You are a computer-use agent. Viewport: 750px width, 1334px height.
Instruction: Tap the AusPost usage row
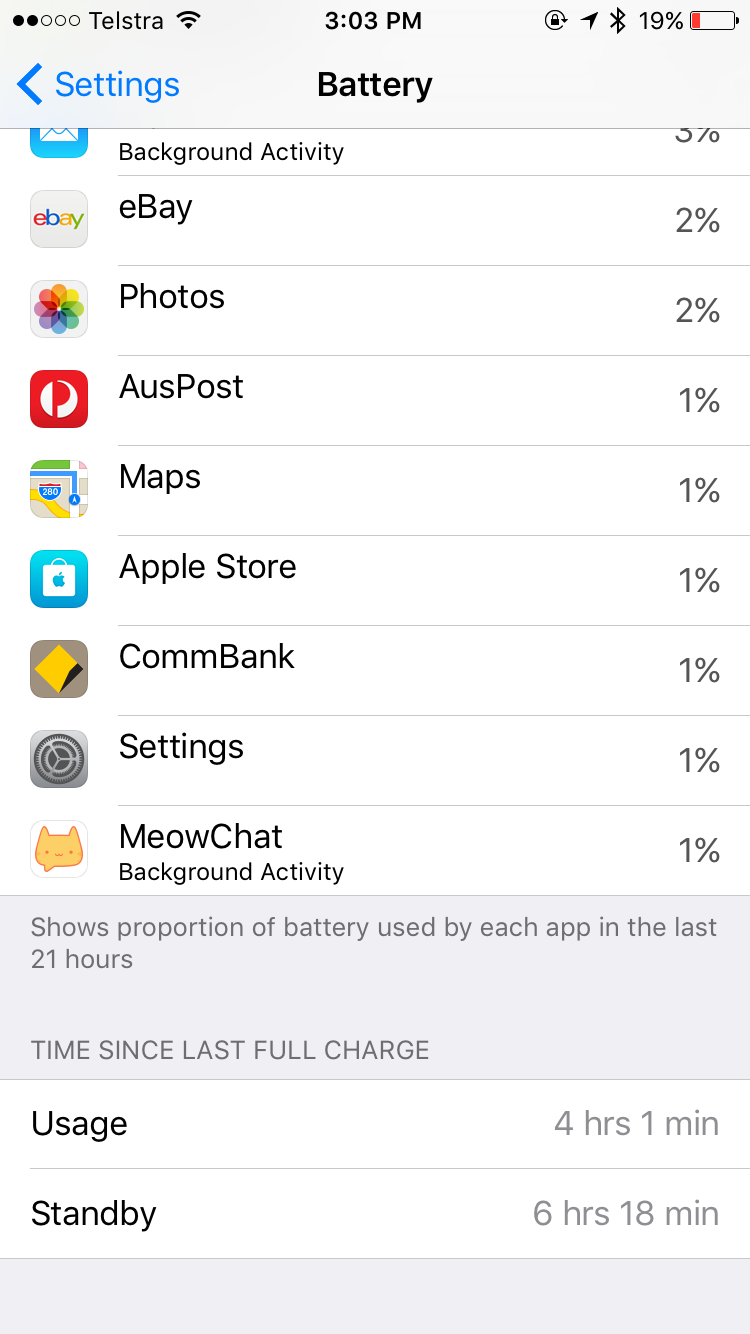click(375, 401)
